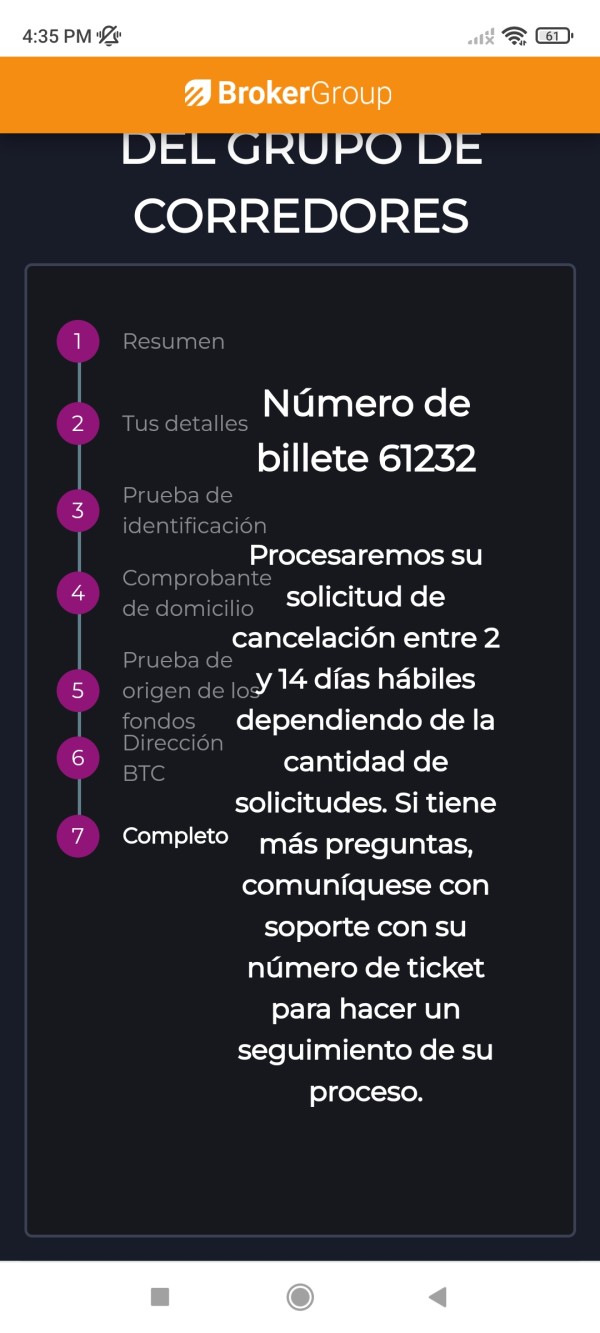
Task: Tap the system home button
Action: [x=300, y=1297]
